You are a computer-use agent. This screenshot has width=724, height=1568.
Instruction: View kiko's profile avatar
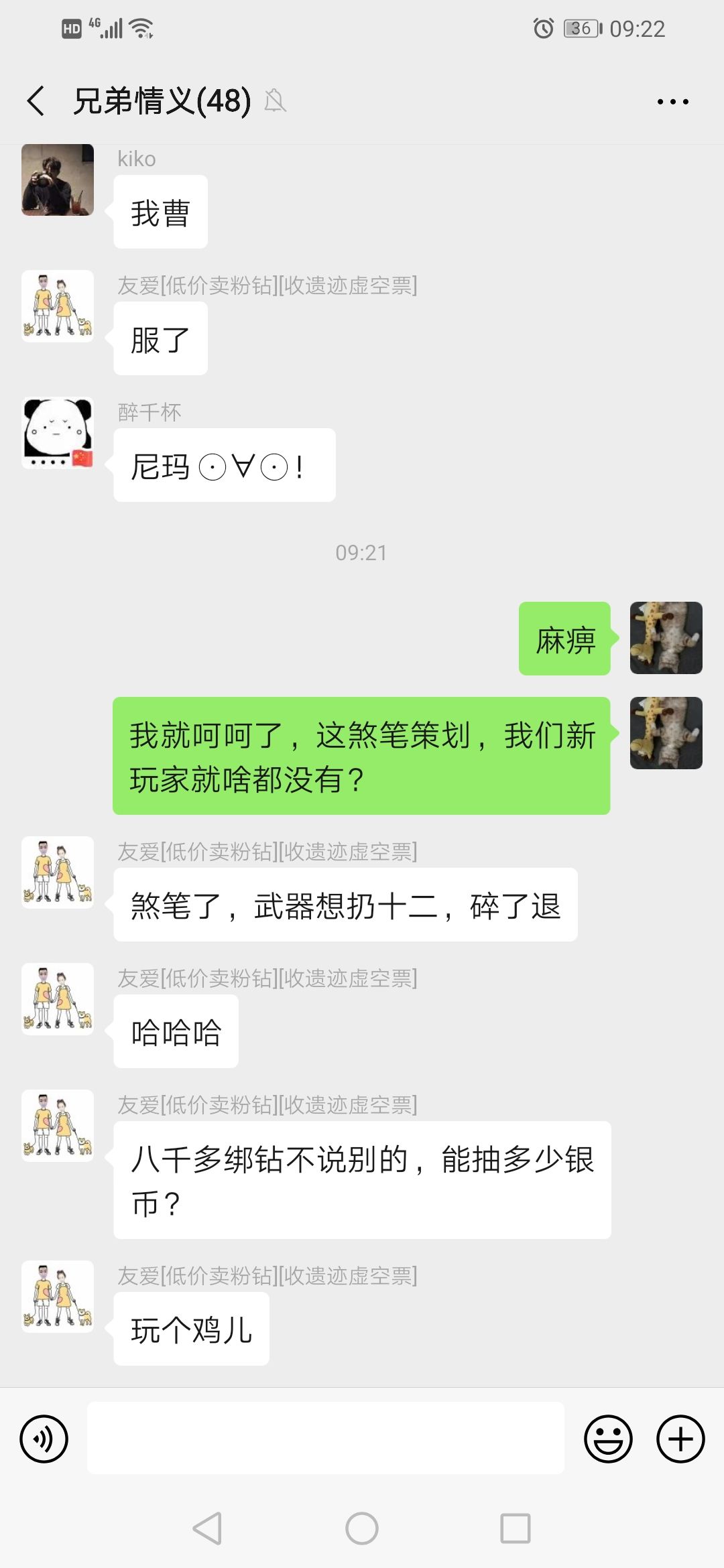tap(57, 181)
